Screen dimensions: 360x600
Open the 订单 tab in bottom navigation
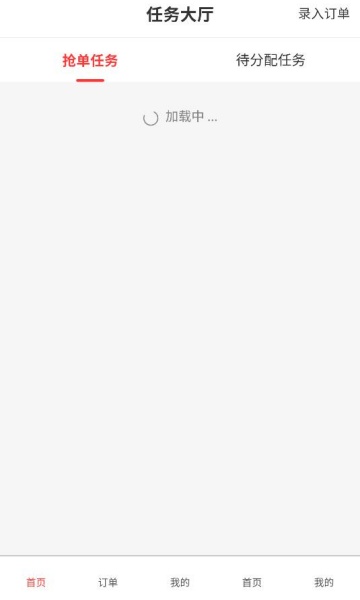click(108, 582)
